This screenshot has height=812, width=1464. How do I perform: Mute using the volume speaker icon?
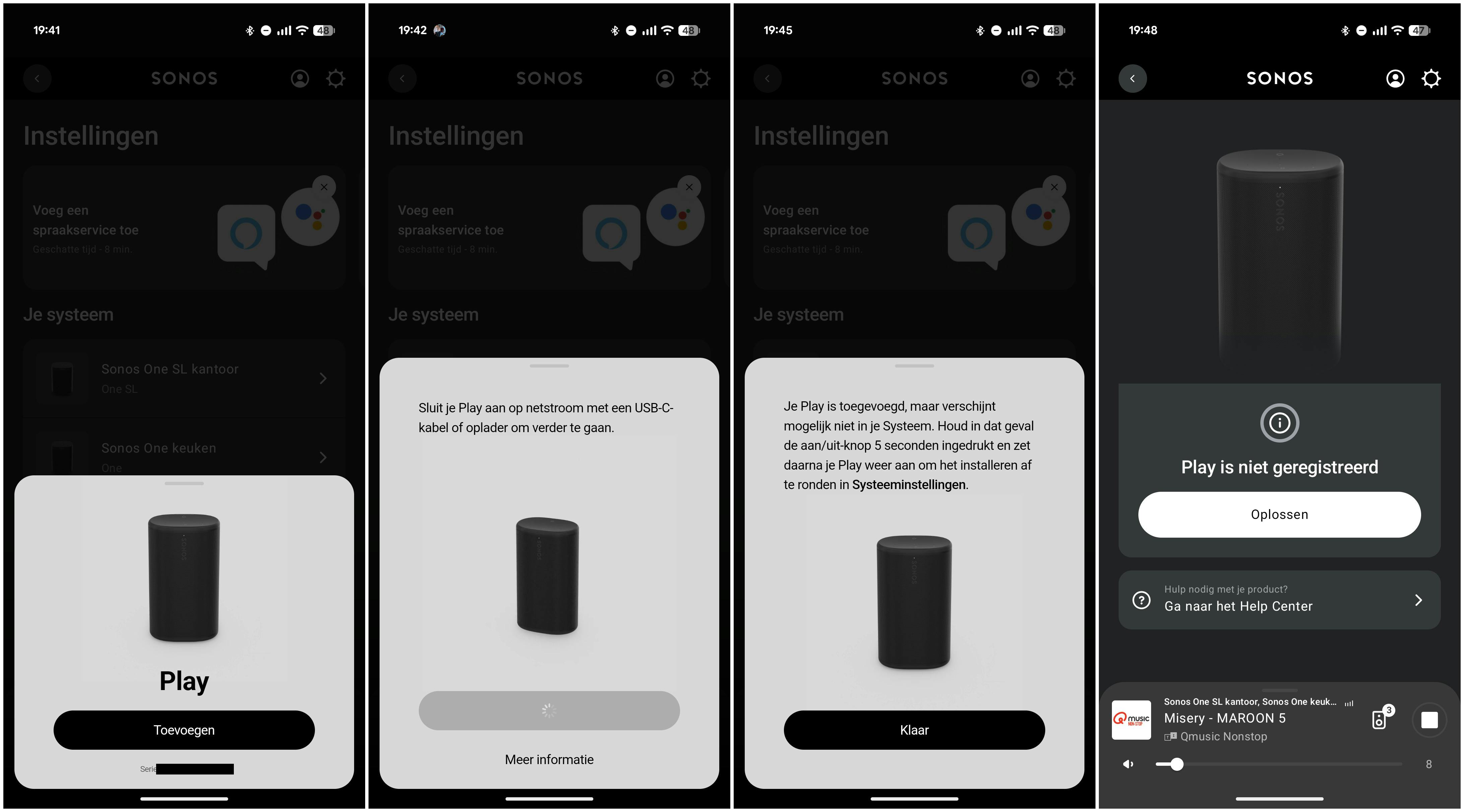1128,764
